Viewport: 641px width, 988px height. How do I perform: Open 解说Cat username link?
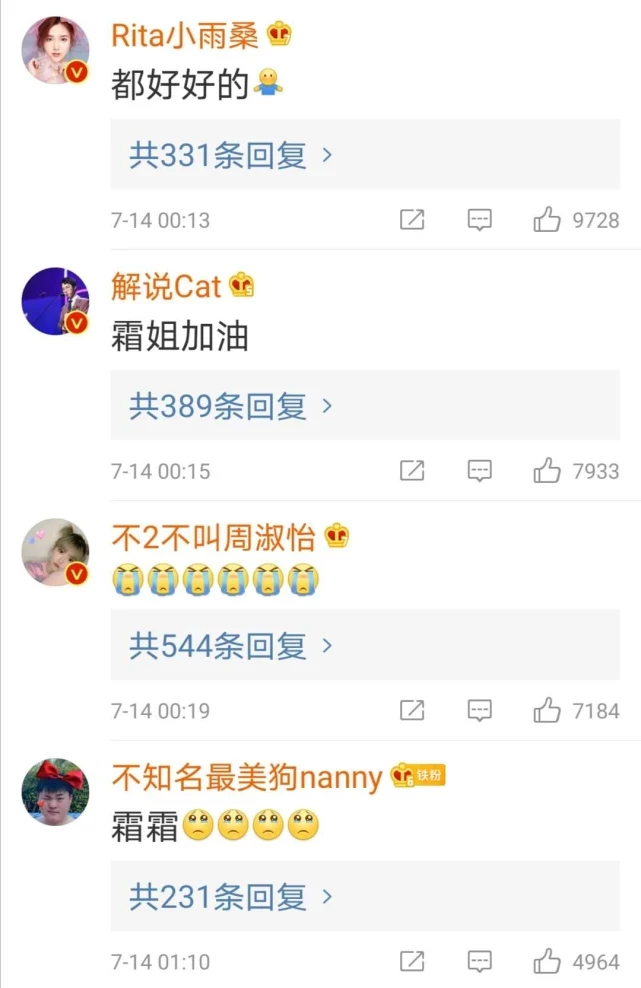coord(166,287)
